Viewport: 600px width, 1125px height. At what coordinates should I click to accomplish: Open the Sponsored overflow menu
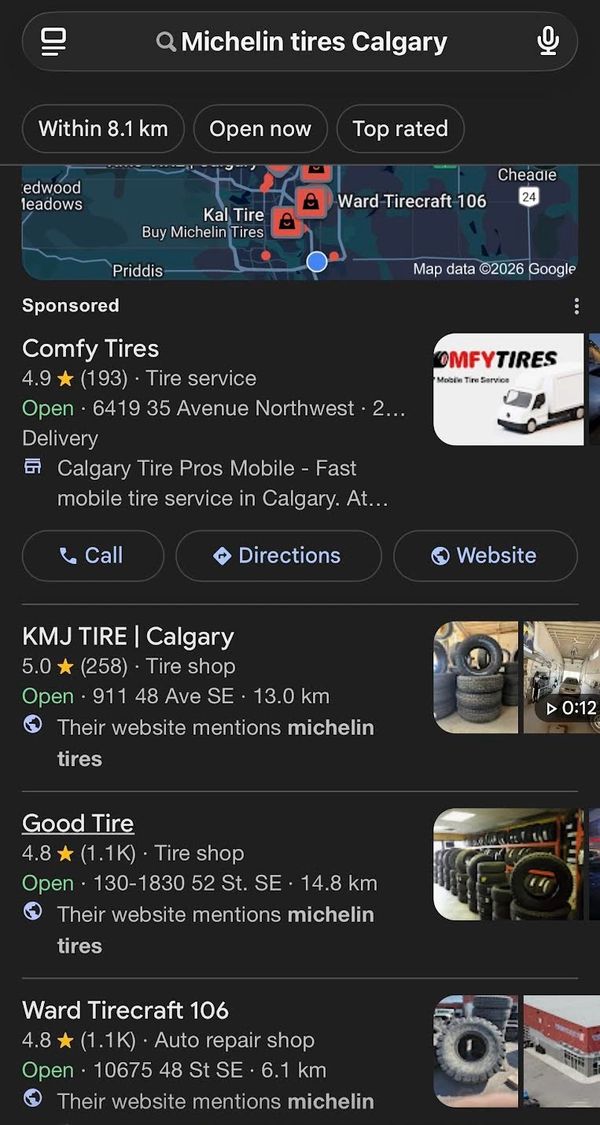click(x=576, y=306)
